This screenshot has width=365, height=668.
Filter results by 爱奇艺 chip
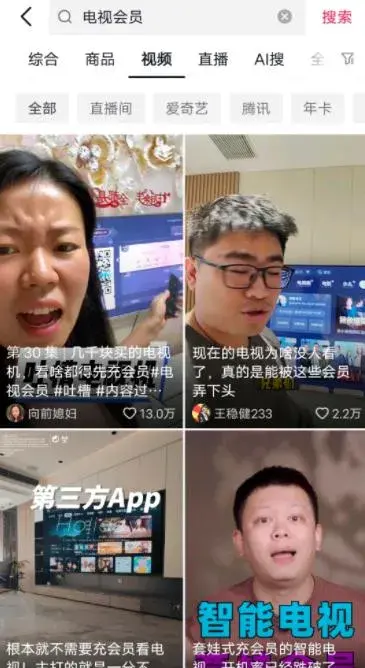click(x=187, y=109)
